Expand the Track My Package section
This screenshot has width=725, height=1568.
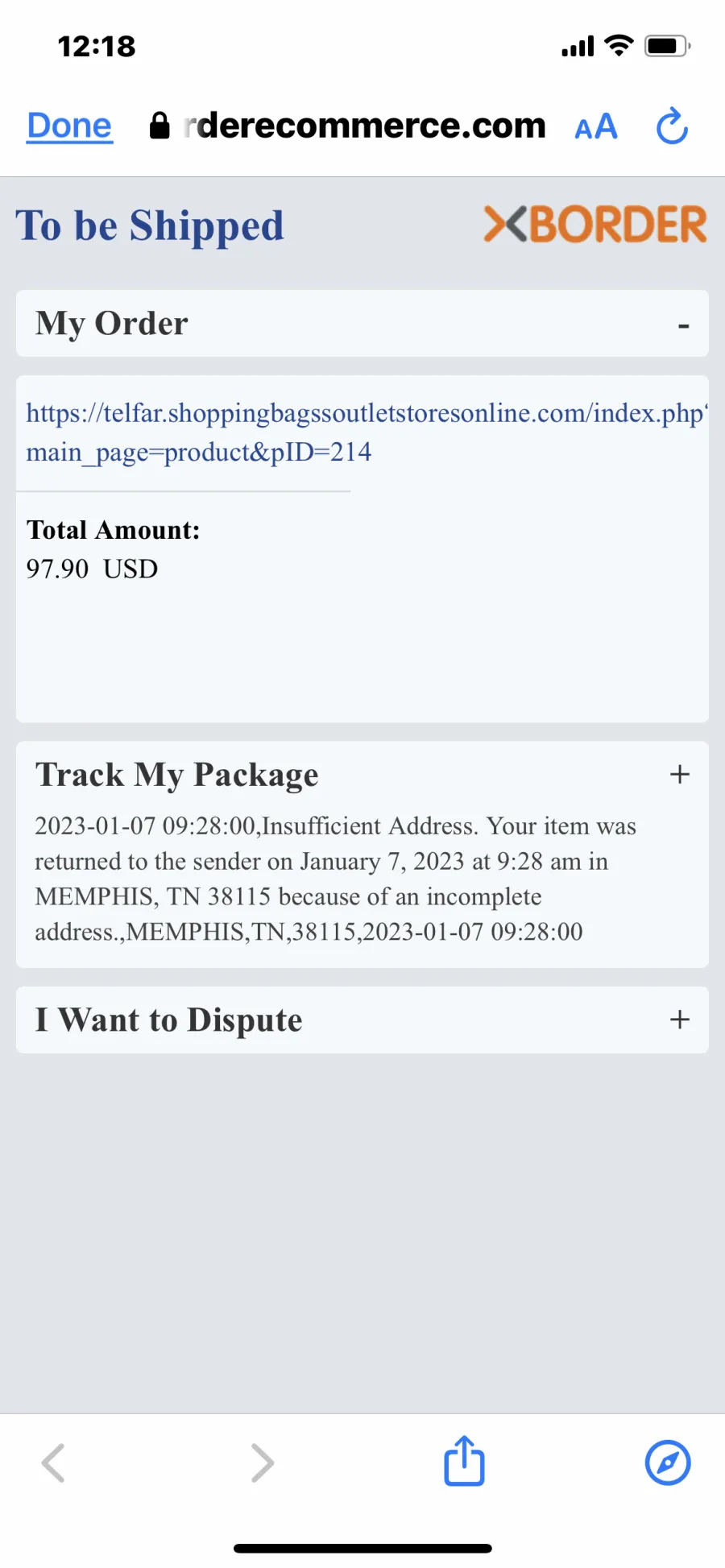click(x=362, y=775)
